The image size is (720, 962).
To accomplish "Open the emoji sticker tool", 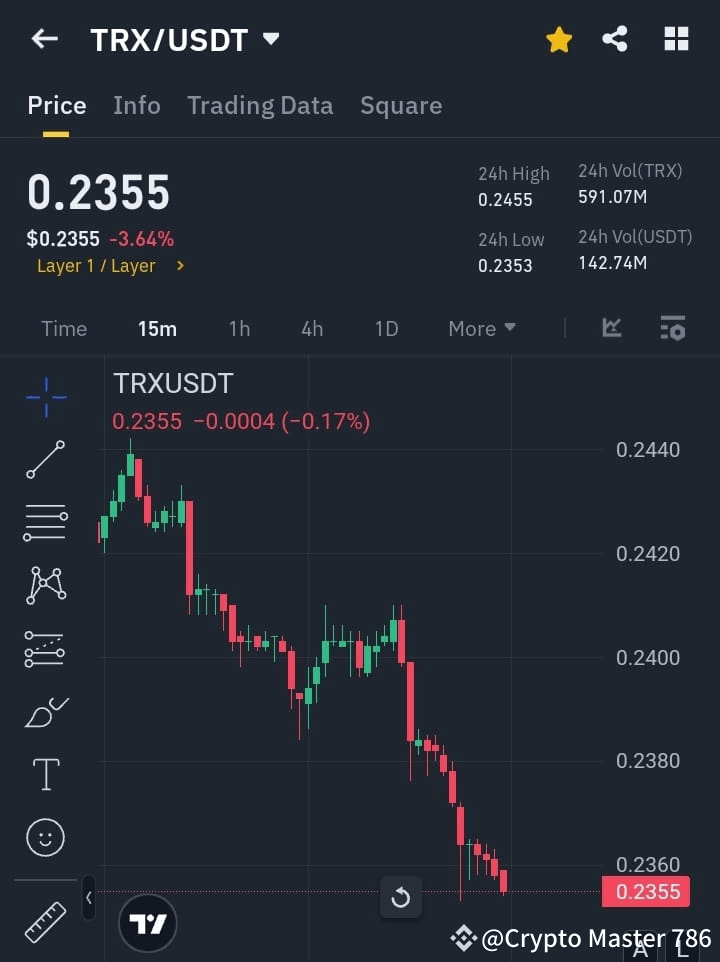I will 45,838.
